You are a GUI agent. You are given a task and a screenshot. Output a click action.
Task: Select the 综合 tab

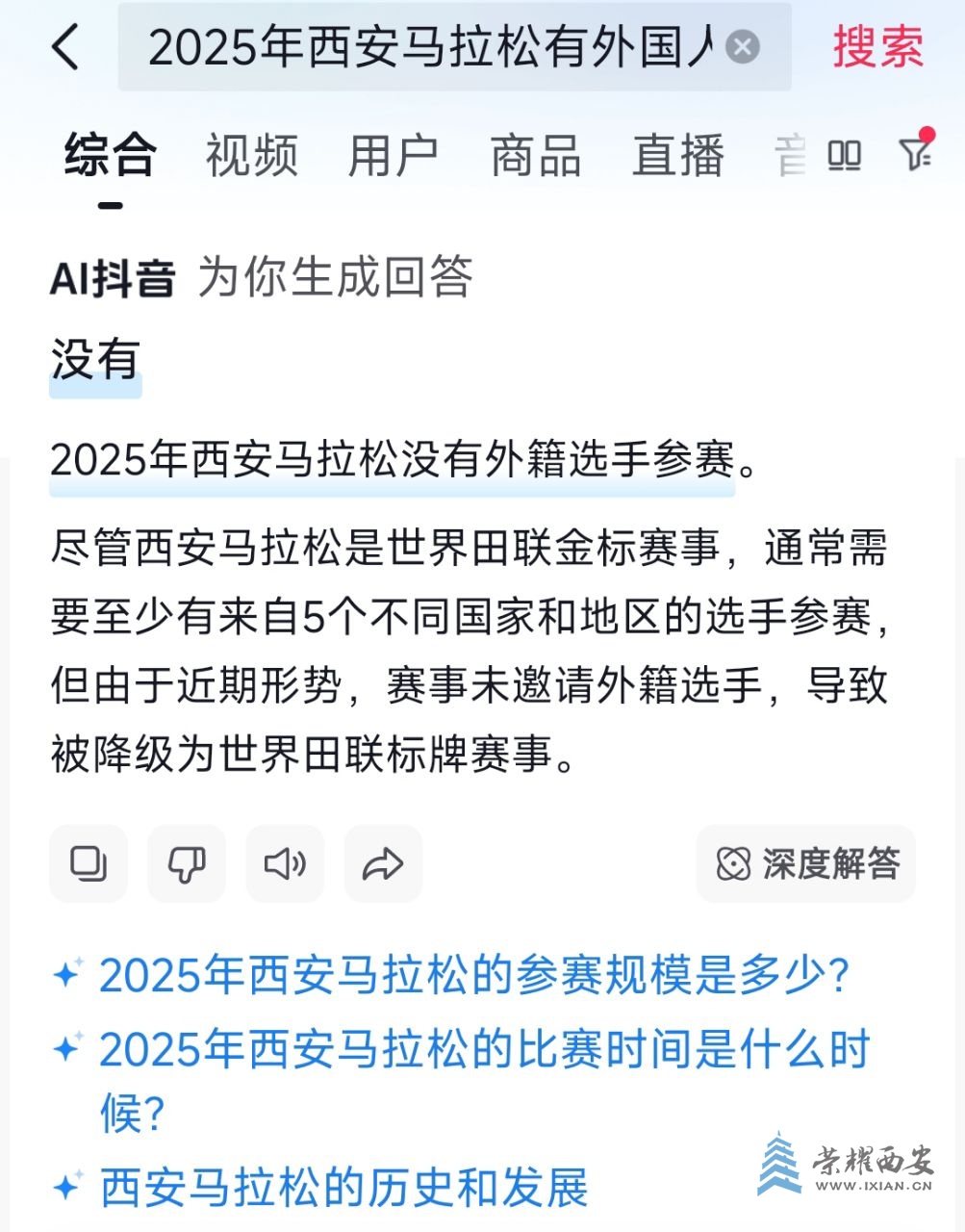click(111, 156)
